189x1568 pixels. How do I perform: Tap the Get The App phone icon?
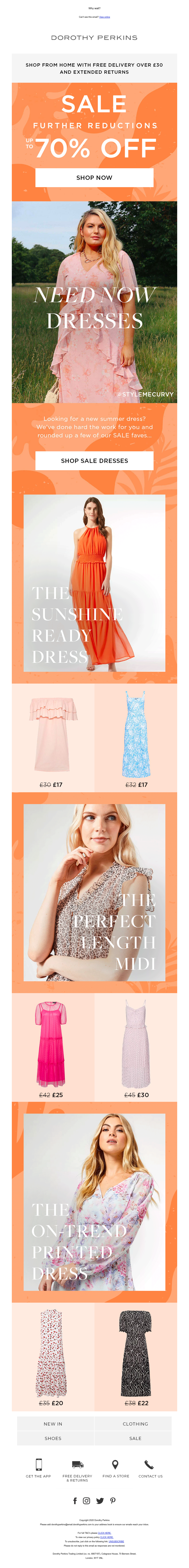point(38,1465)
